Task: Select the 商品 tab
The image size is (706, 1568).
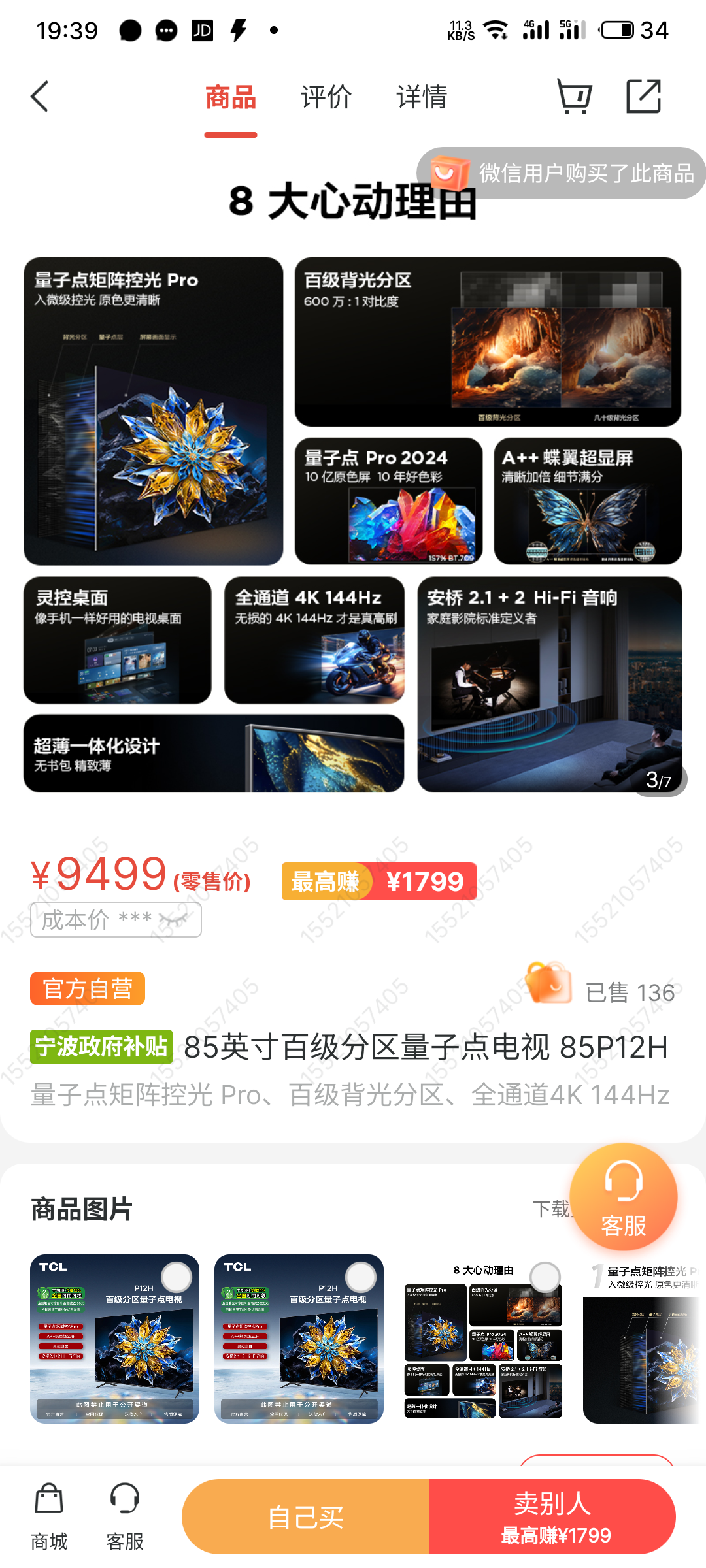Action: pyautogui.click(x=230, y=97)
